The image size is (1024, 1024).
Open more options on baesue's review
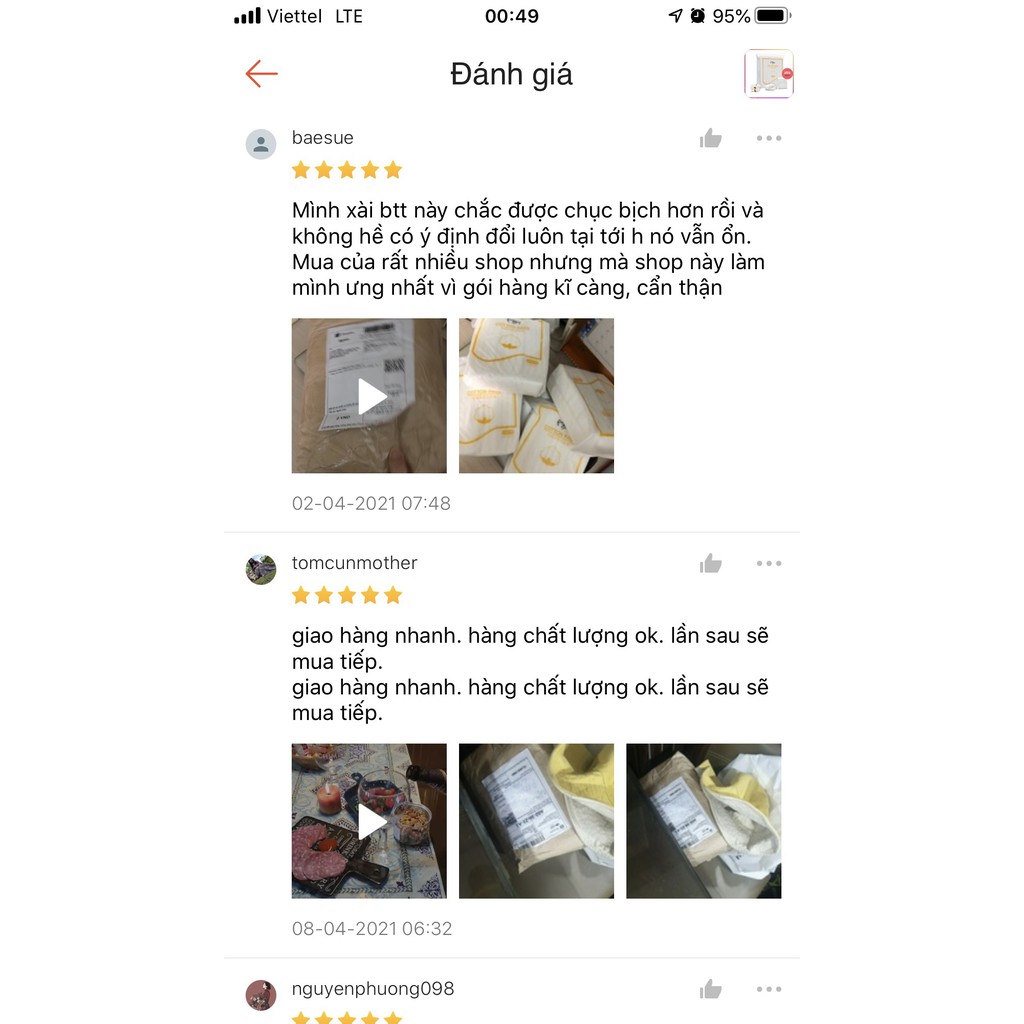[768, 138]
